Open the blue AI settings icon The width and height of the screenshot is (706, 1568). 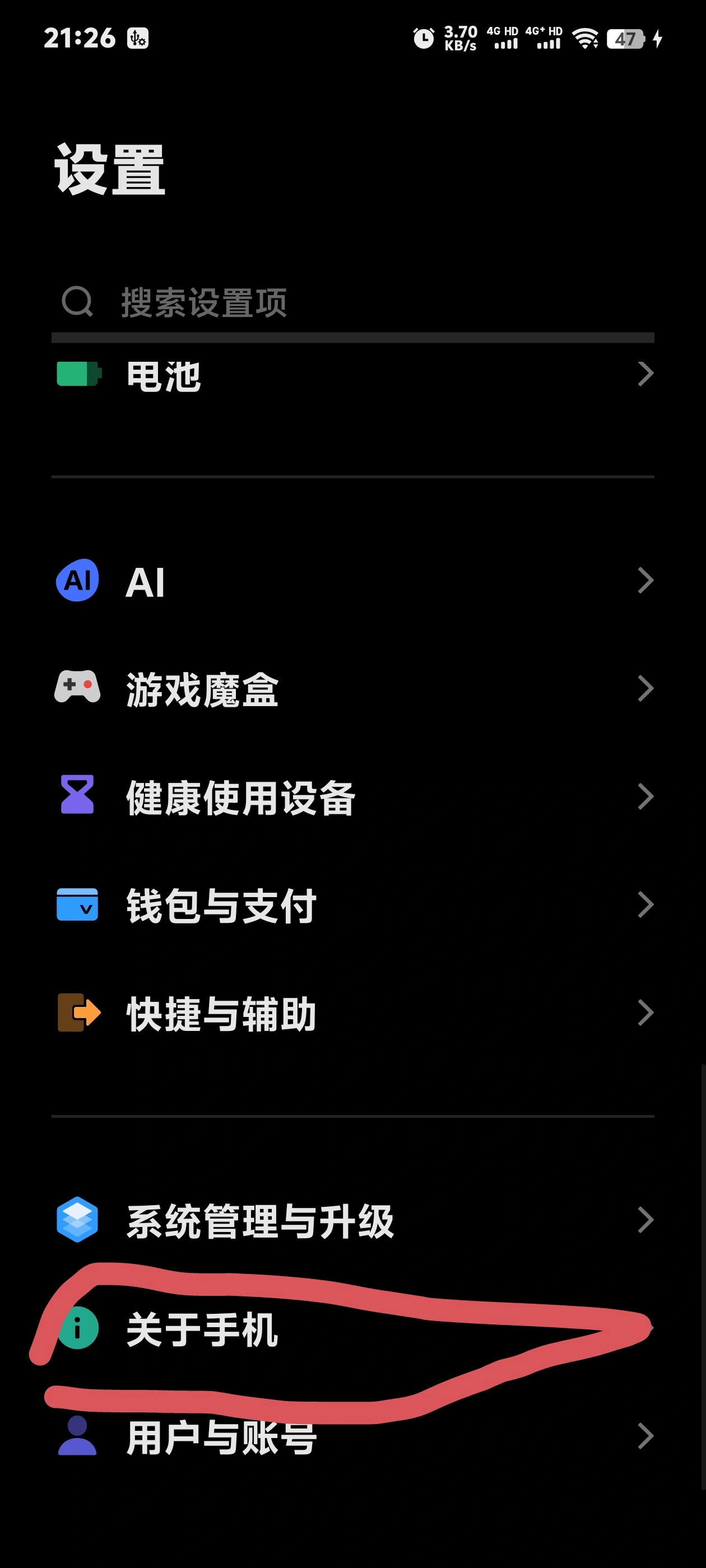click(x=77, y=581)
